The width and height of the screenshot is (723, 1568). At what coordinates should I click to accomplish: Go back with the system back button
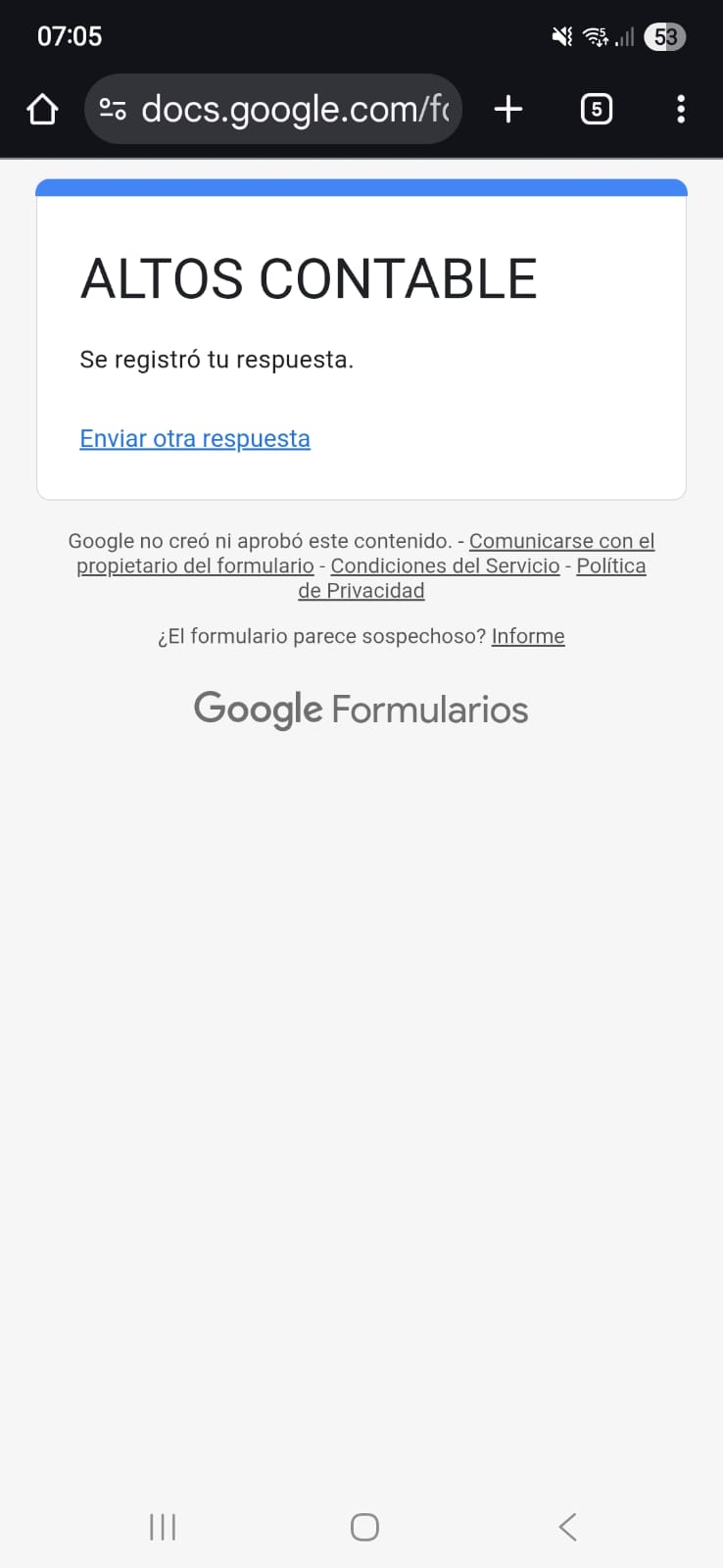567,1526
